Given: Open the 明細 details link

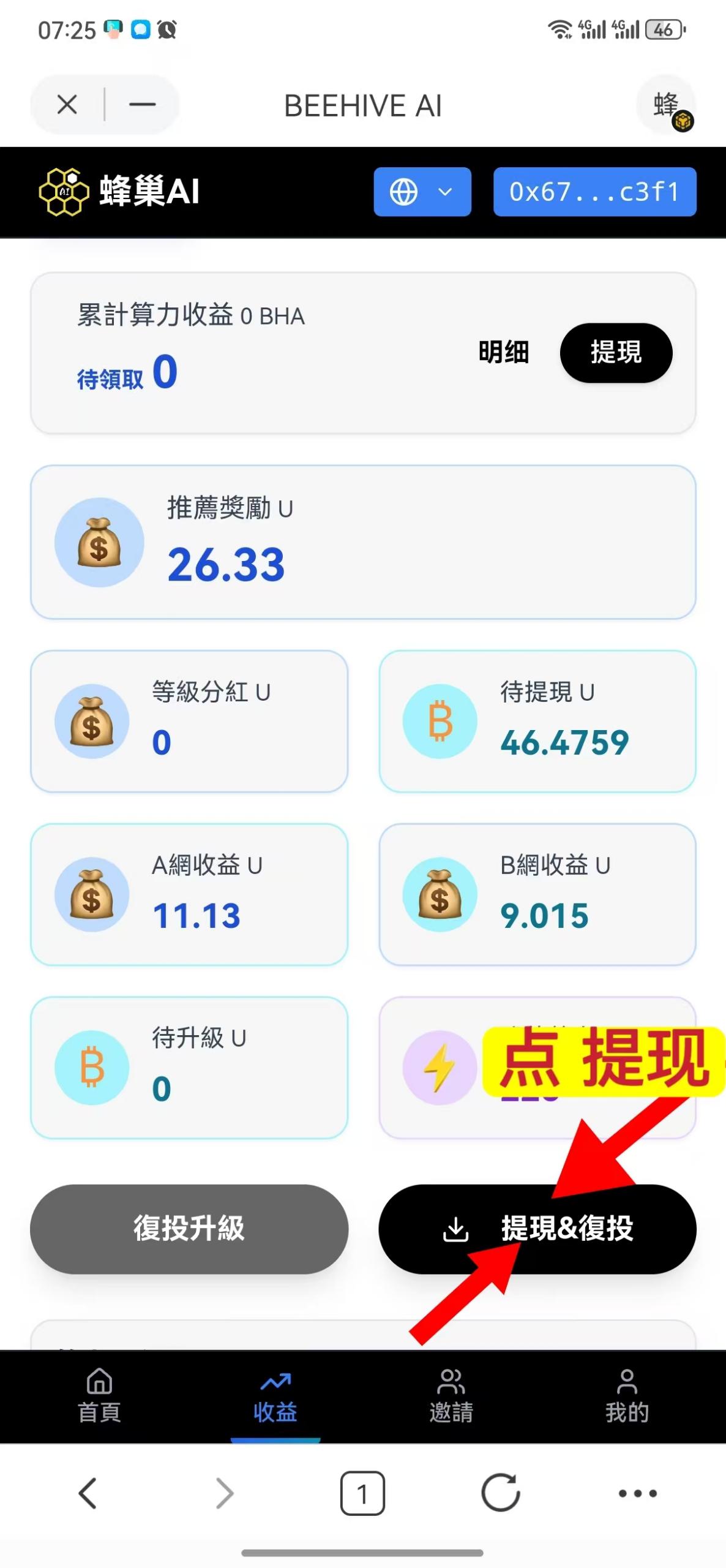Looking at the screenshot, I should [503, 352].
